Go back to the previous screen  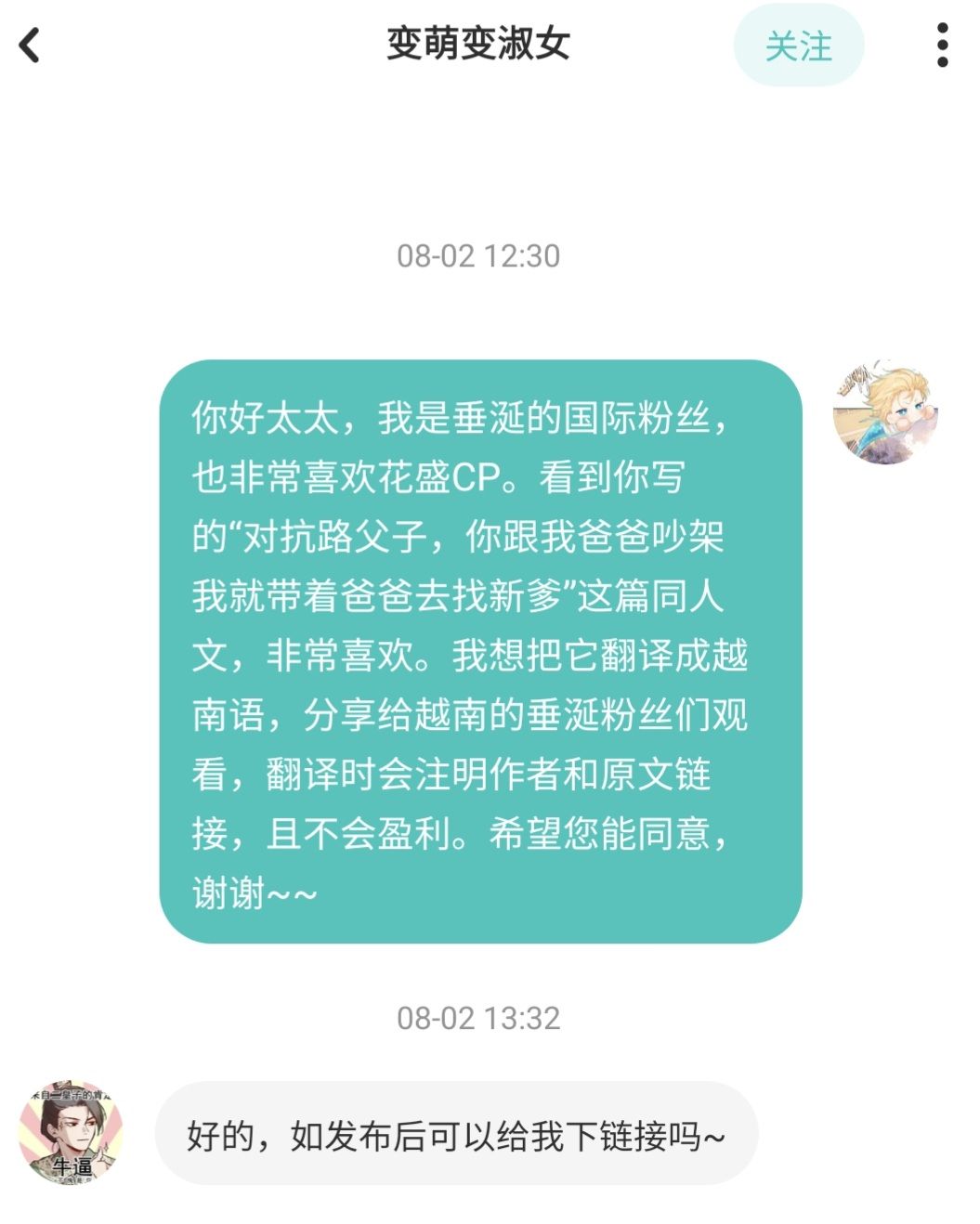(31, 45)
